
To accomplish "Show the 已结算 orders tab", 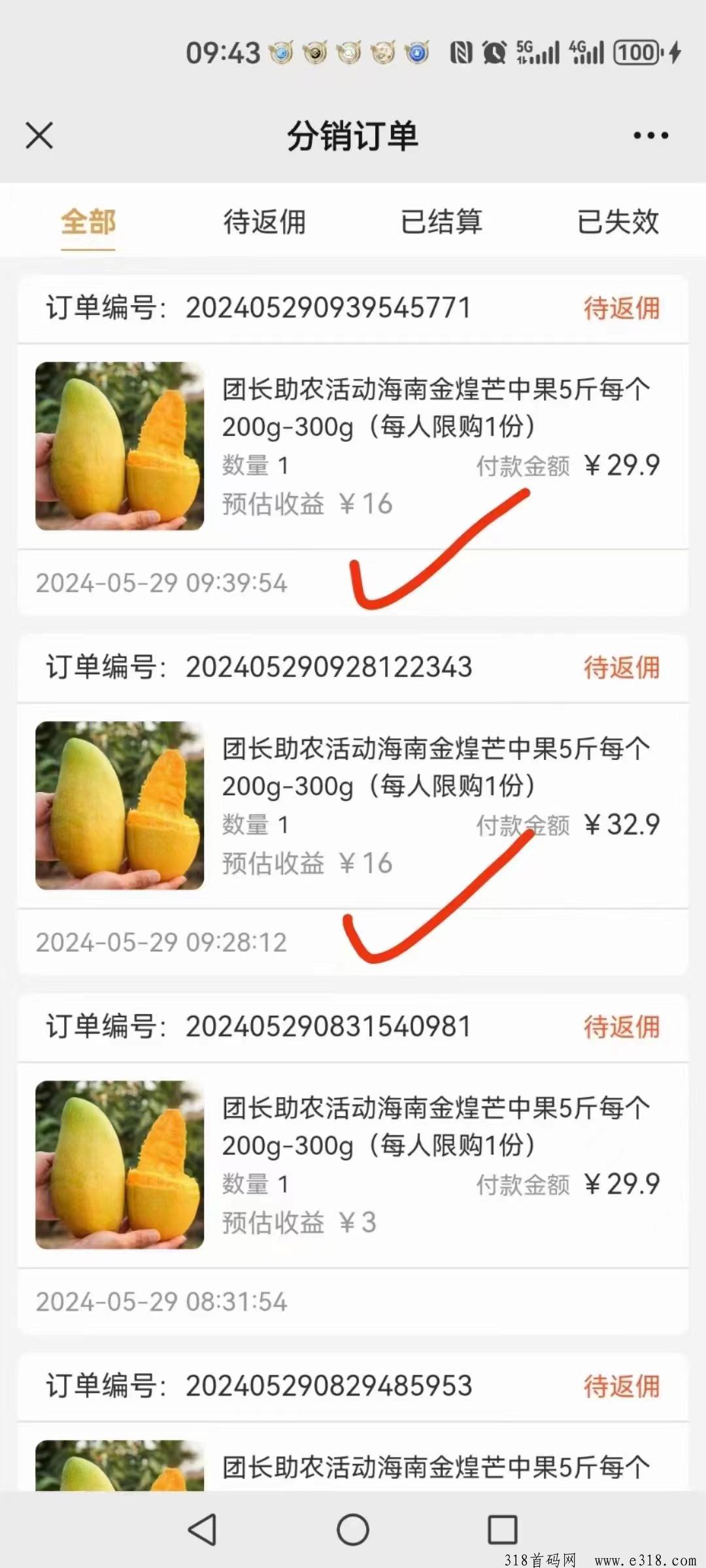I will point(441,222).
